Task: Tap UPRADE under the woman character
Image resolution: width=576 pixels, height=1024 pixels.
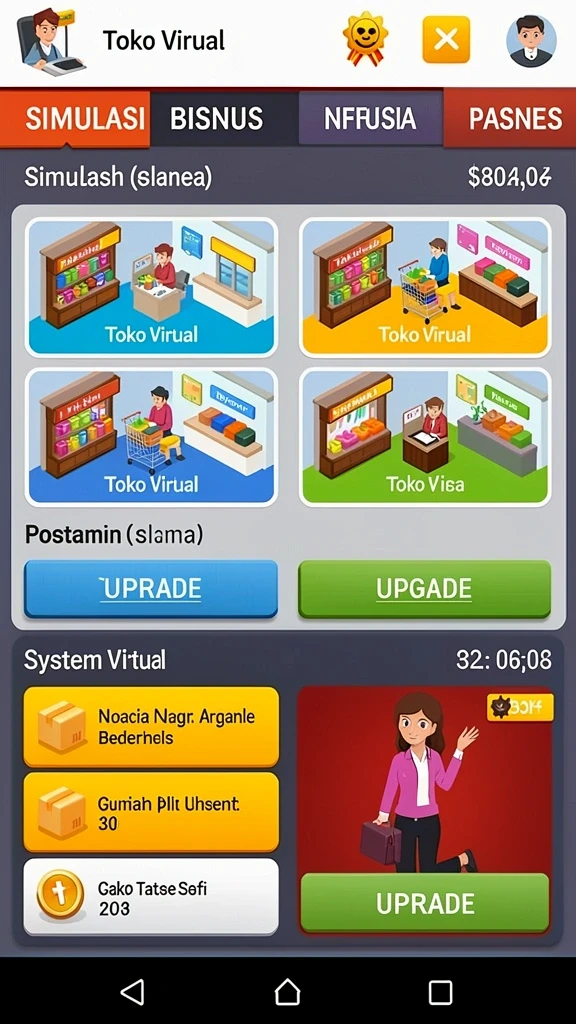Action: pos(425,903)
